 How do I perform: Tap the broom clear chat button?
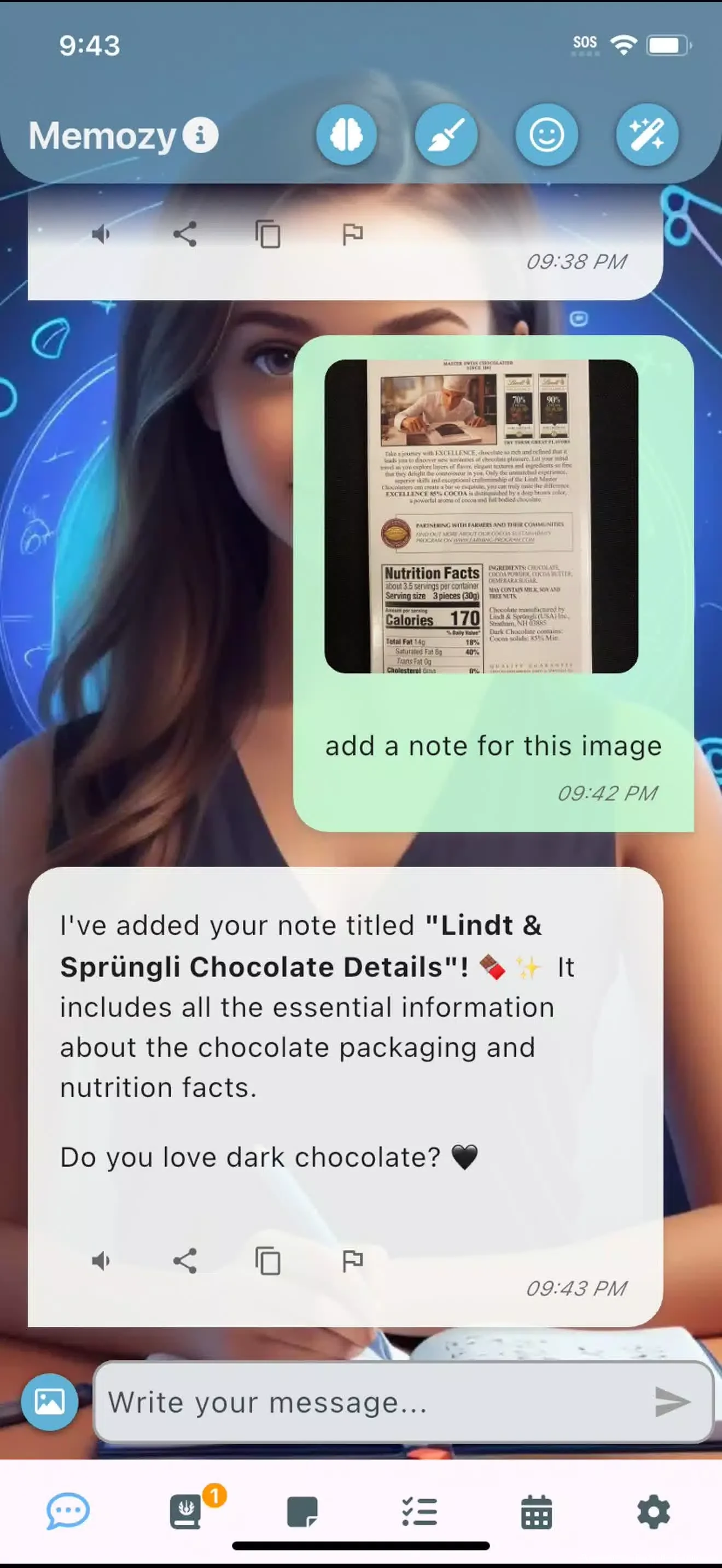(446, 134)
